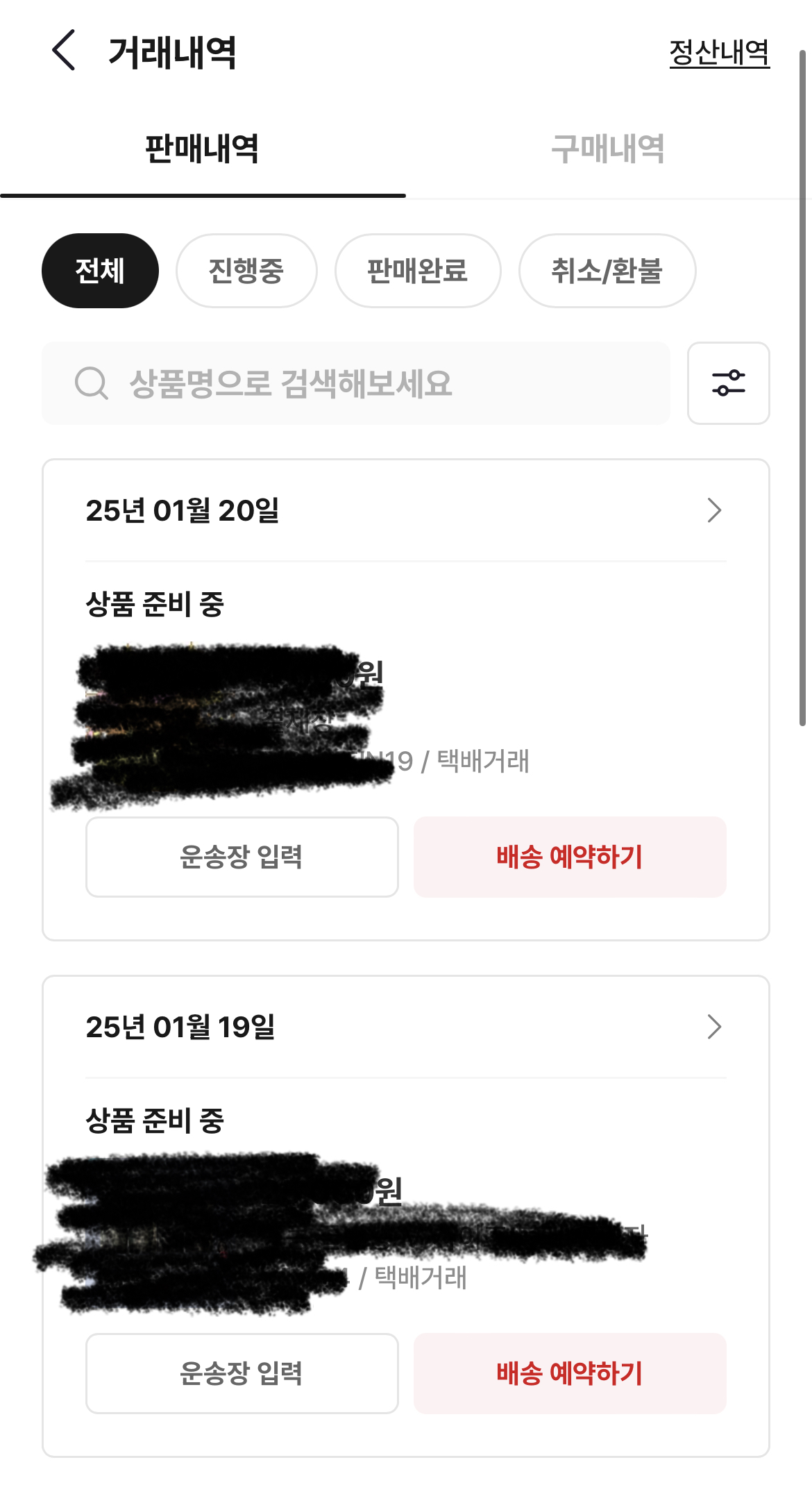812x1485 pixels.
Task: Open details for 25년 01월 19일 order
Action: (713, 1027)
